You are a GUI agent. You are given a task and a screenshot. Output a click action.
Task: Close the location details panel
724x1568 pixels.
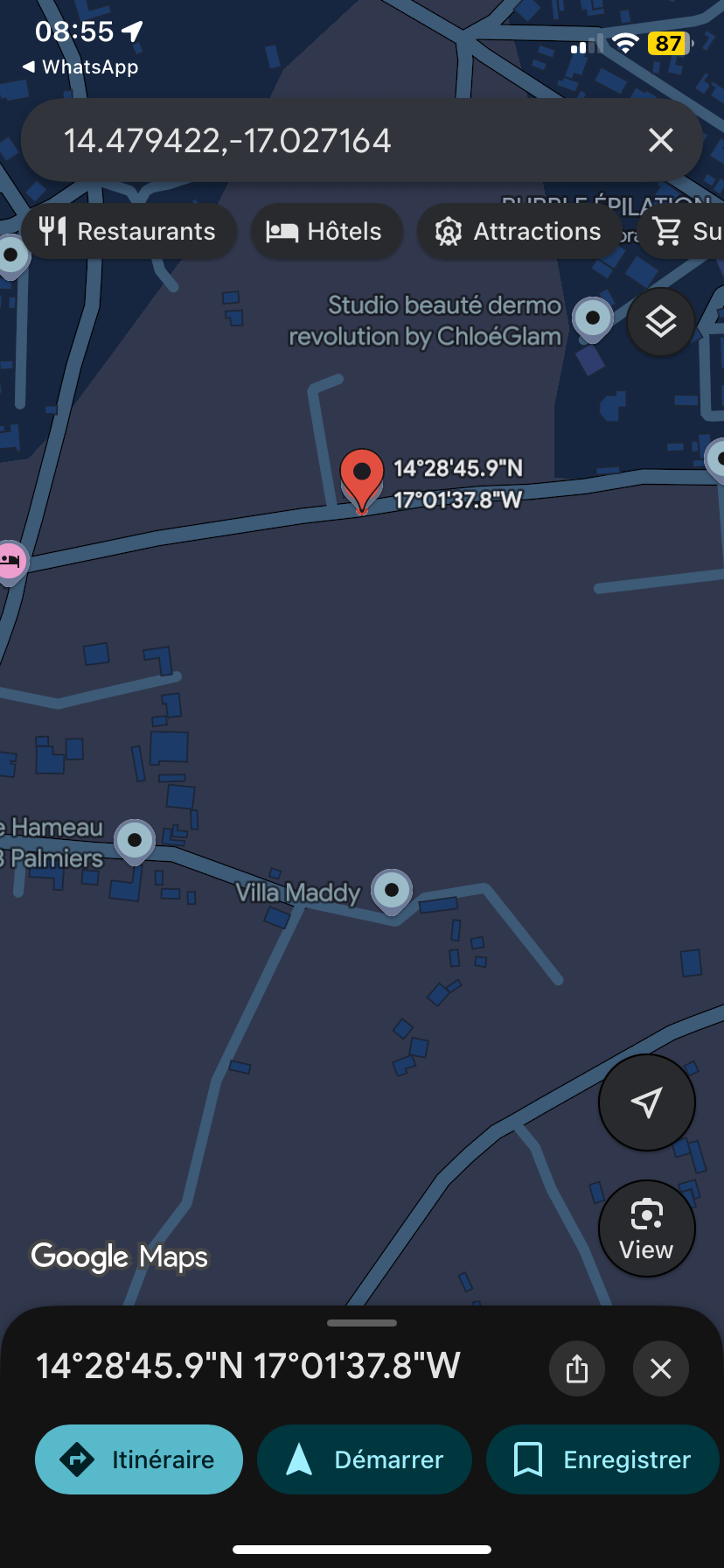[661, 1368]
